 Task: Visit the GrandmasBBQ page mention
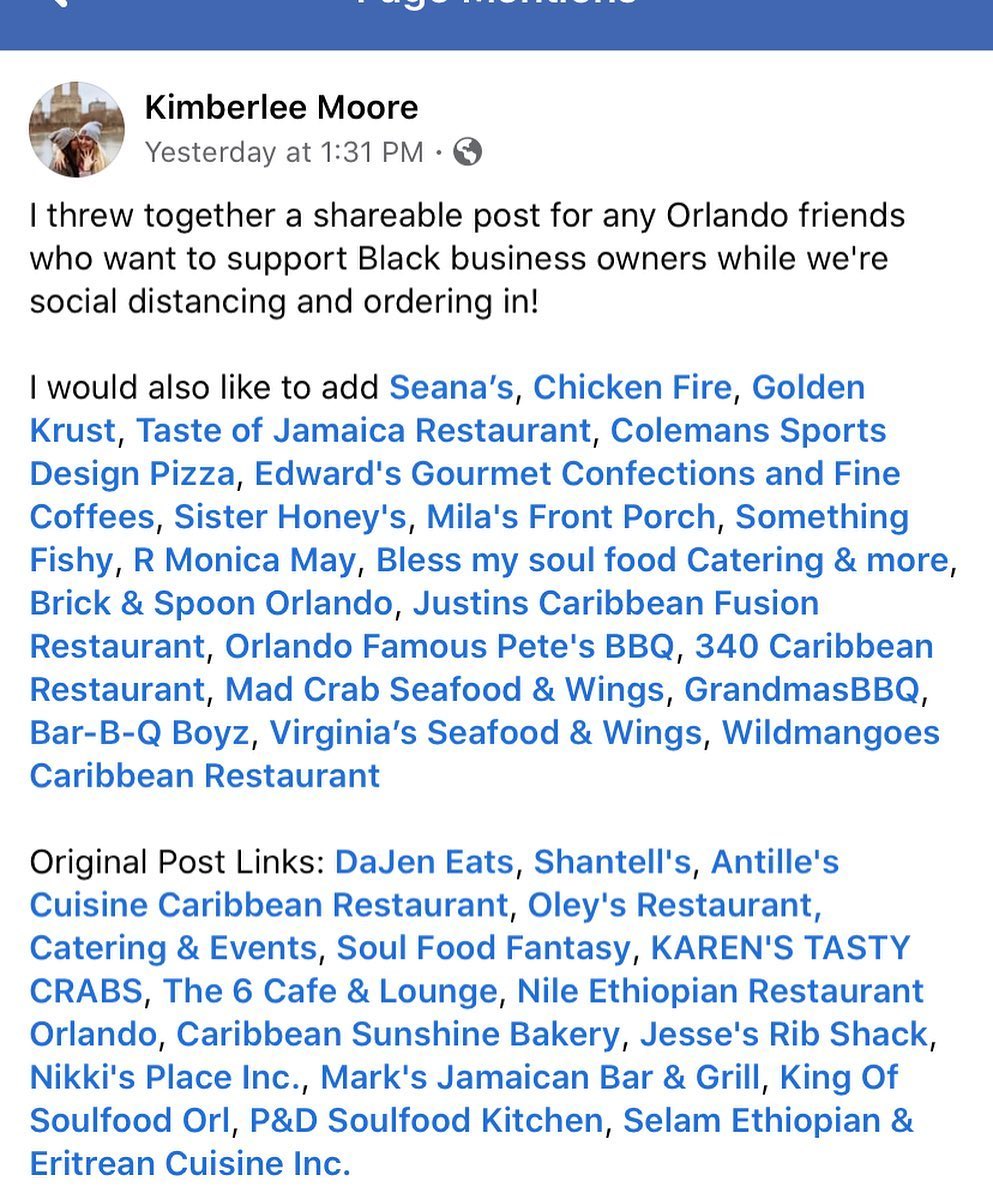pos(801,689)
